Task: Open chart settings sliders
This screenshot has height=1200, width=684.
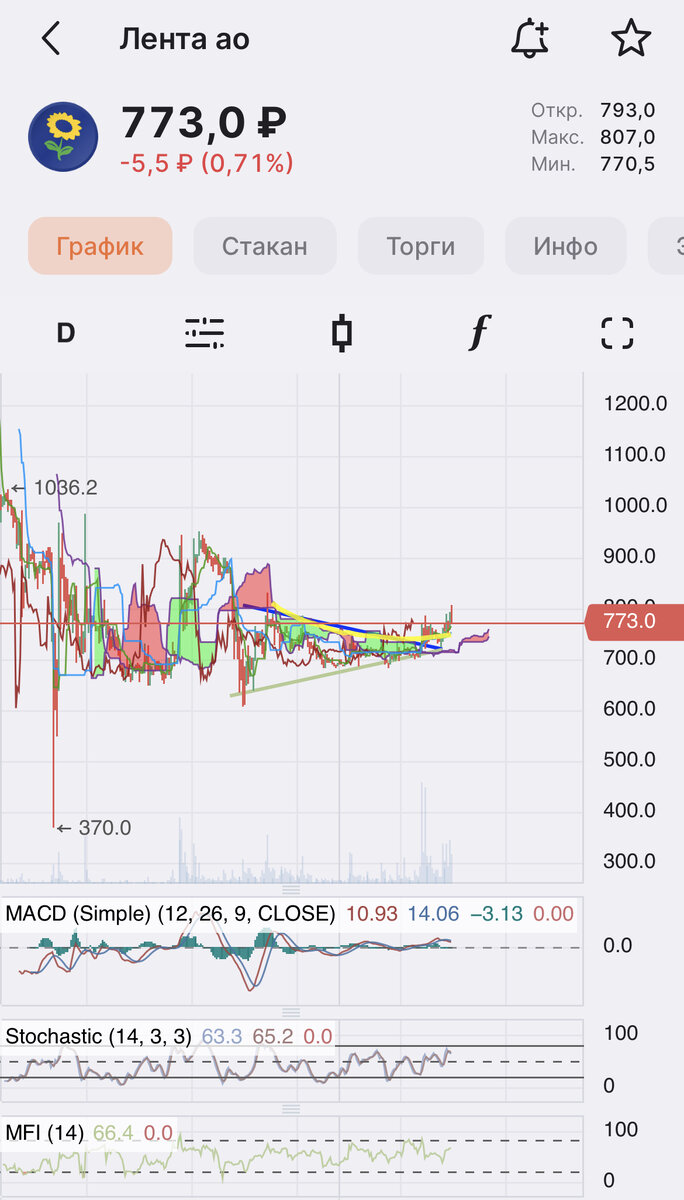Action: (x=204, y=333)
